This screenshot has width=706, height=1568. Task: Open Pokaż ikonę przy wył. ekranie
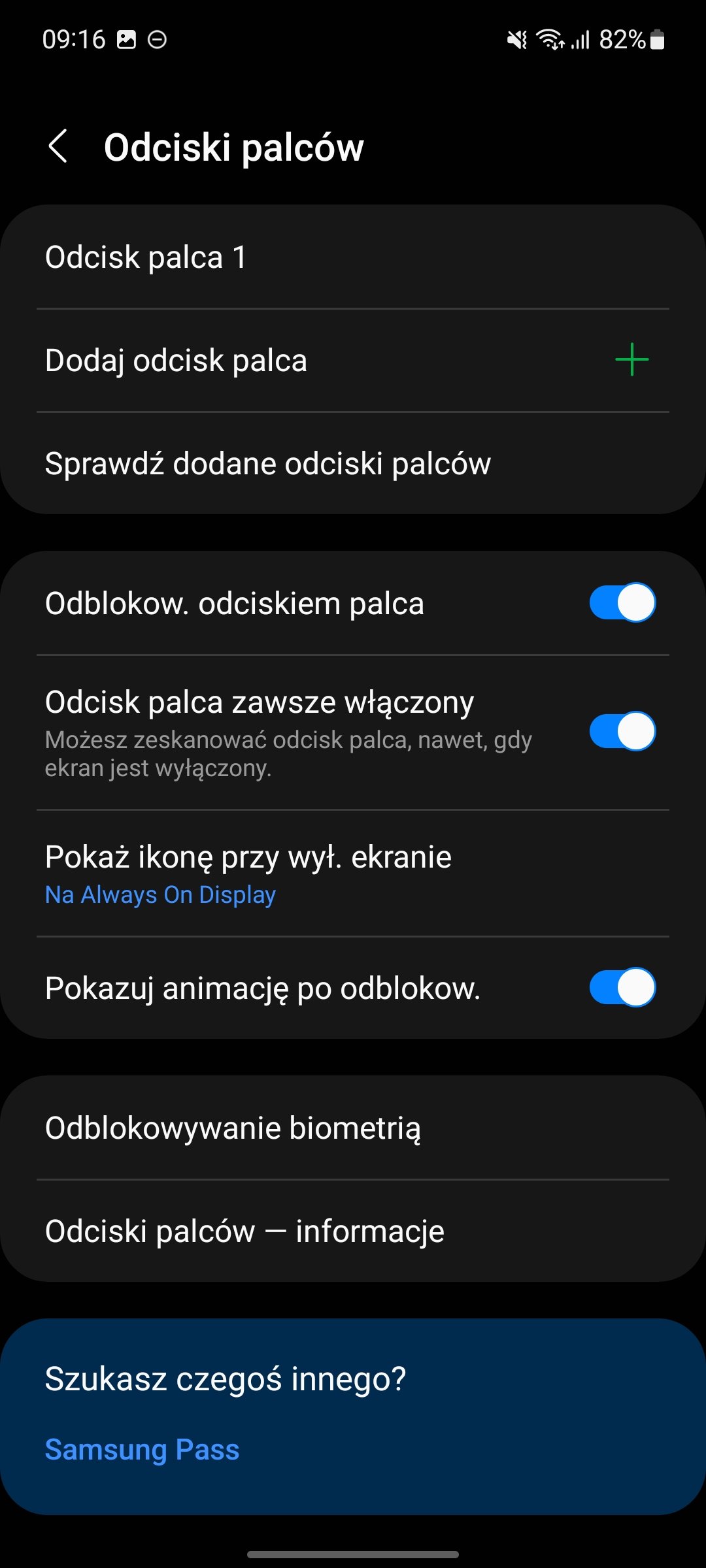click(353, 874)
